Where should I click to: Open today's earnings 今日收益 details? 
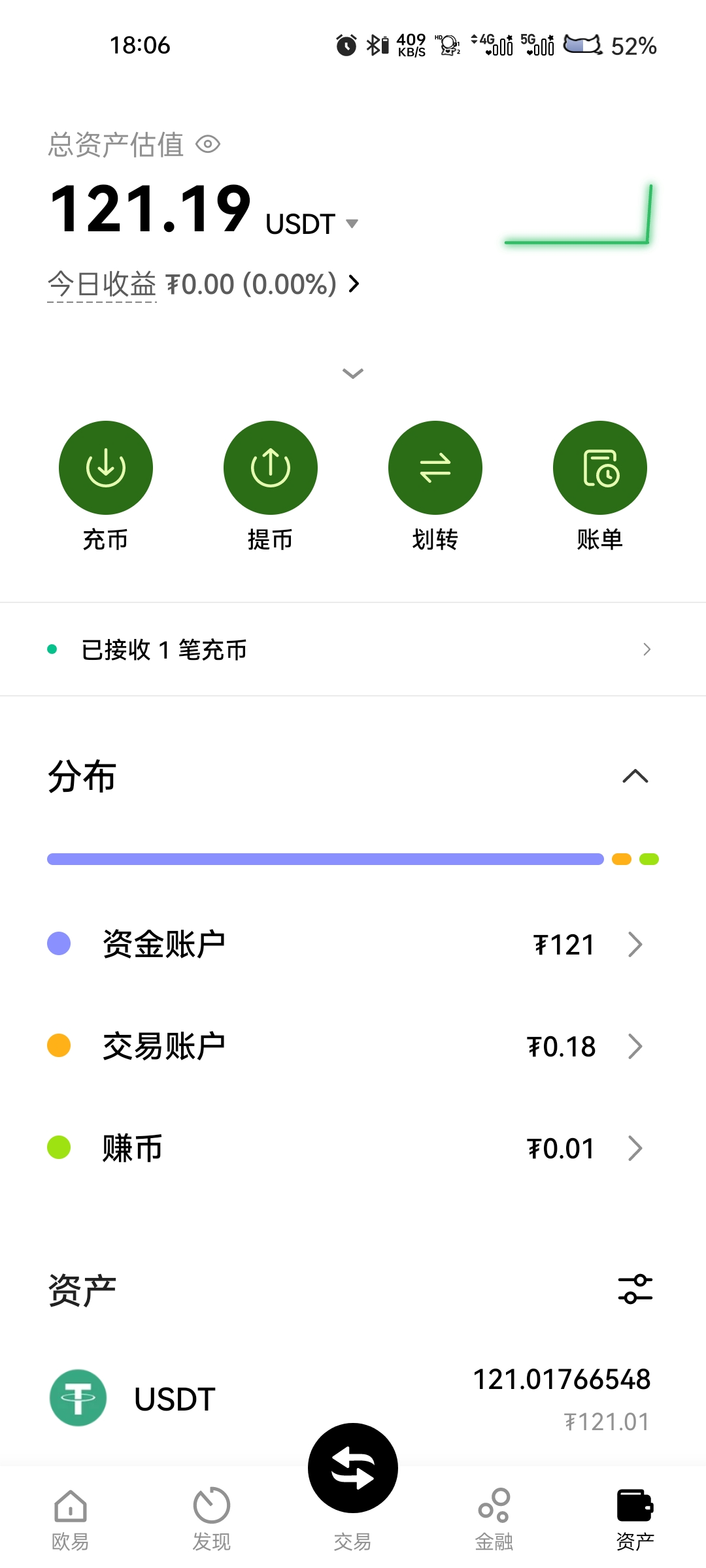pos(204,284)
